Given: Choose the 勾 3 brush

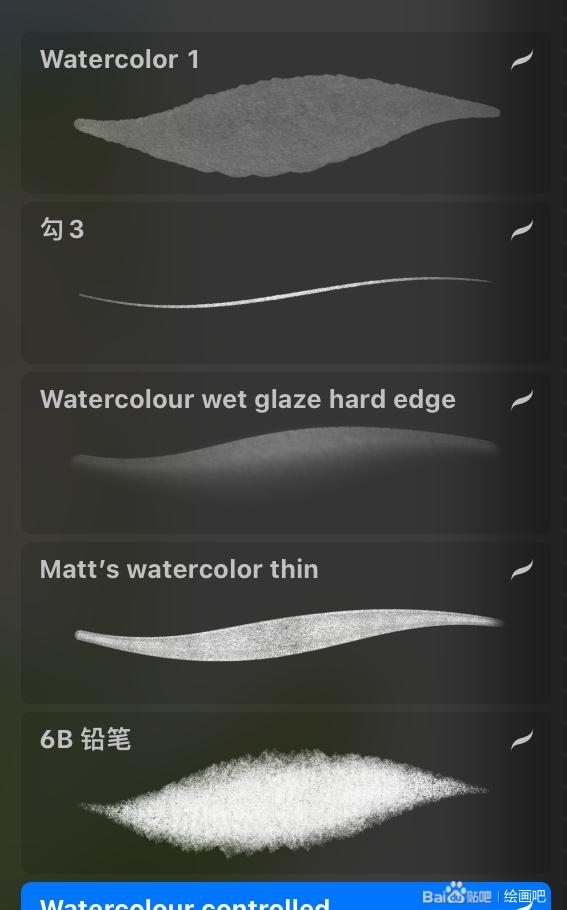Looking at the screenshot, I should click(286, 283).
